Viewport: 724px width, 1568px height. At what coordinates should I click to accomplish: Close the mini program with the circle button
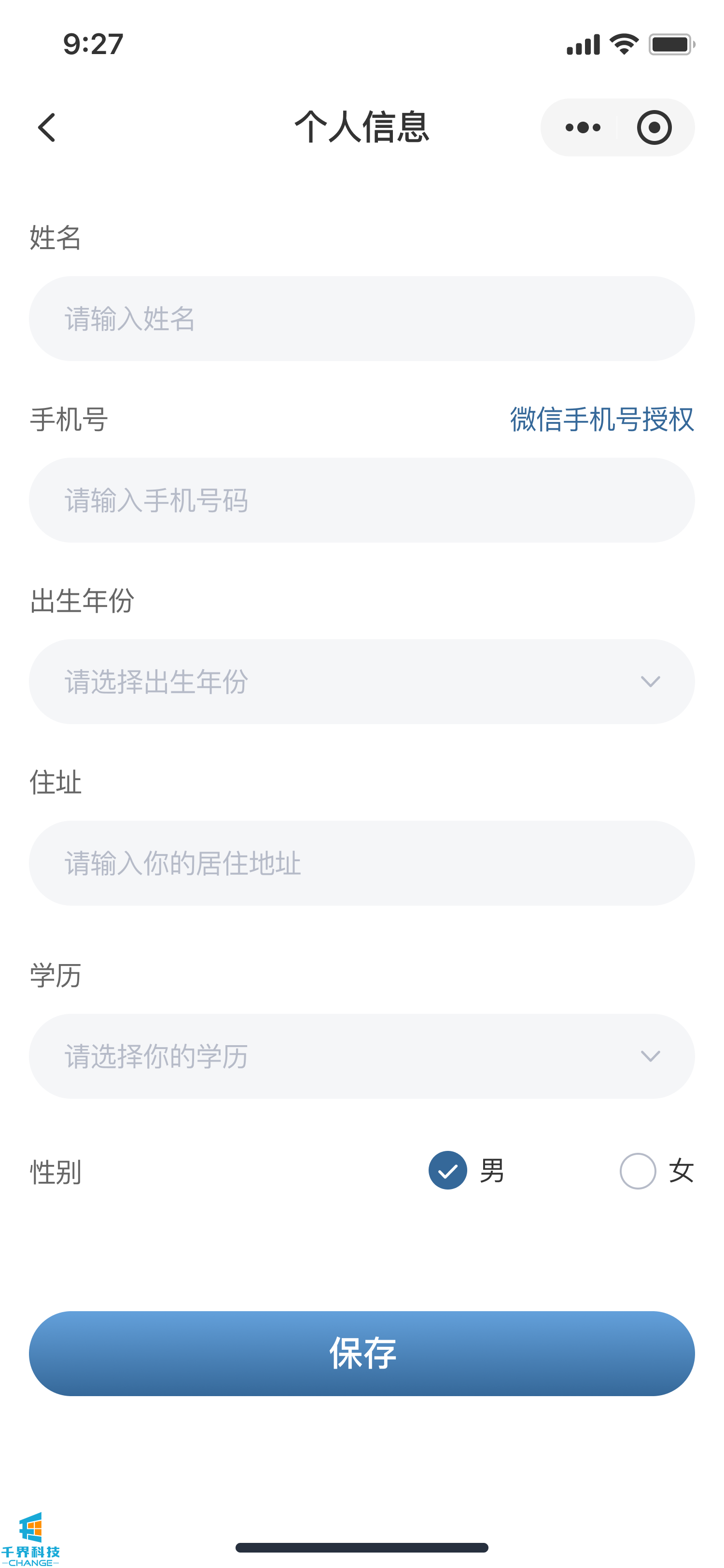pyautogui.click(x=654, y=127)
